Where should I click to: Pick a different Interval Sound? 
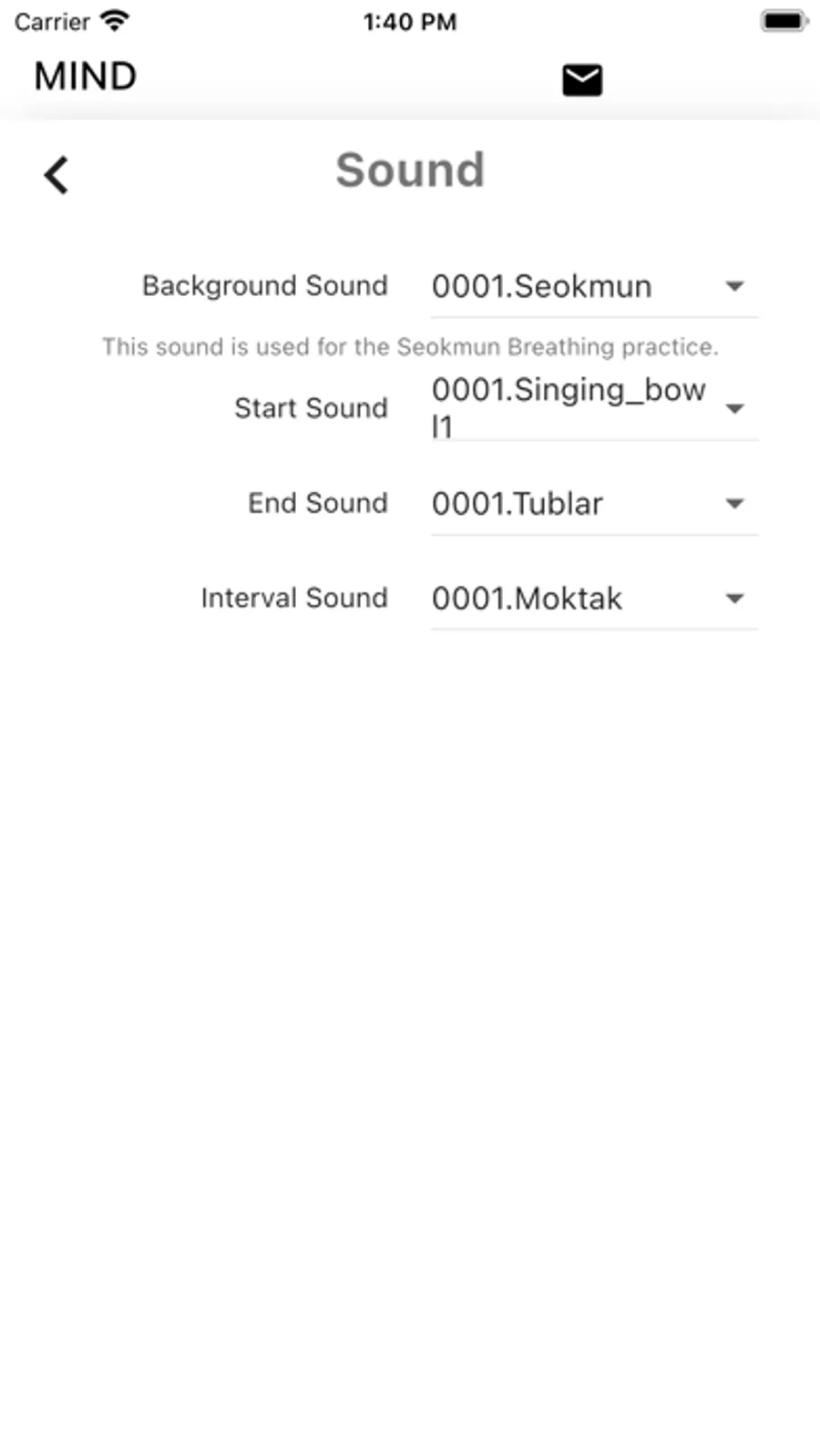tap(593, 599)
